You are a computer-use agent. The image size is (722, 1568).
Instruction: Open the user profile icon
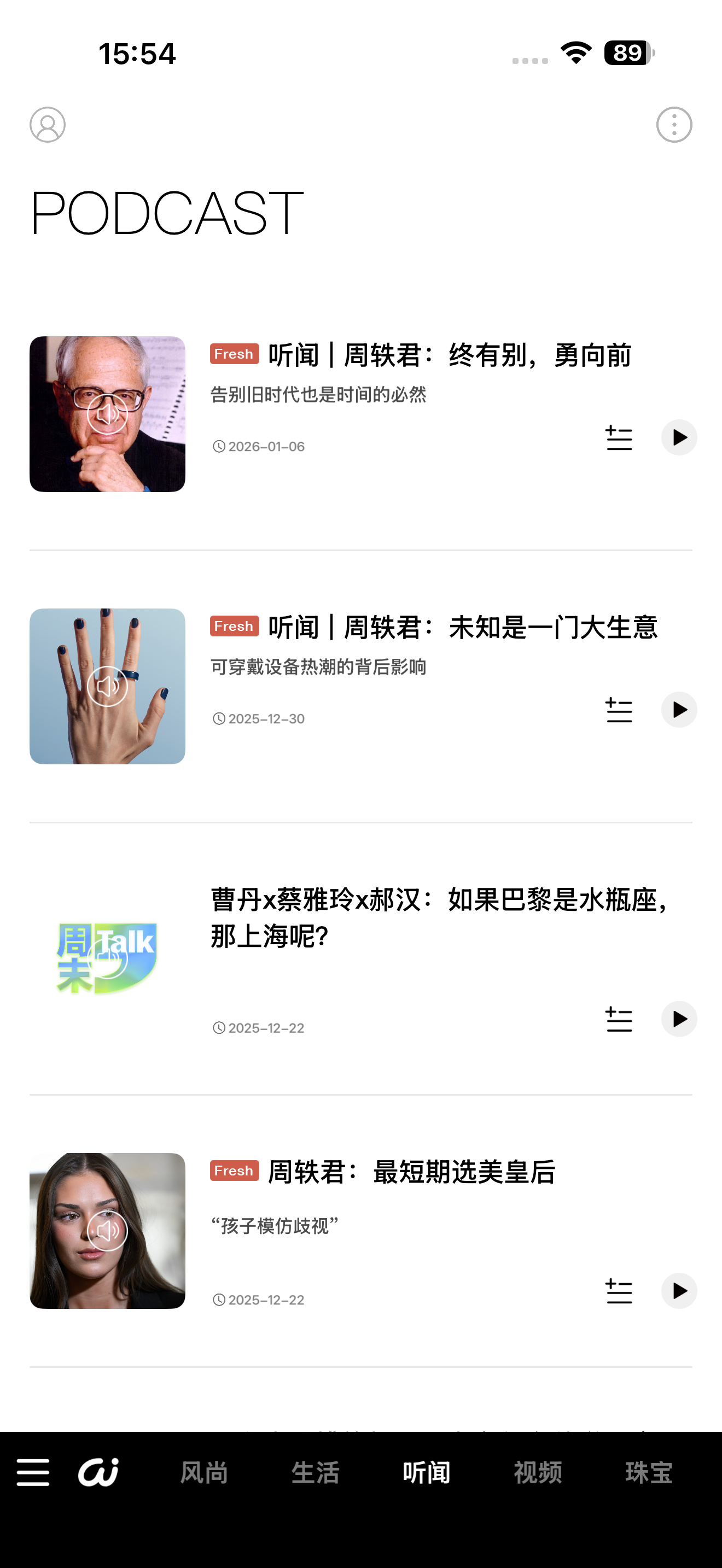click(48, 125)
